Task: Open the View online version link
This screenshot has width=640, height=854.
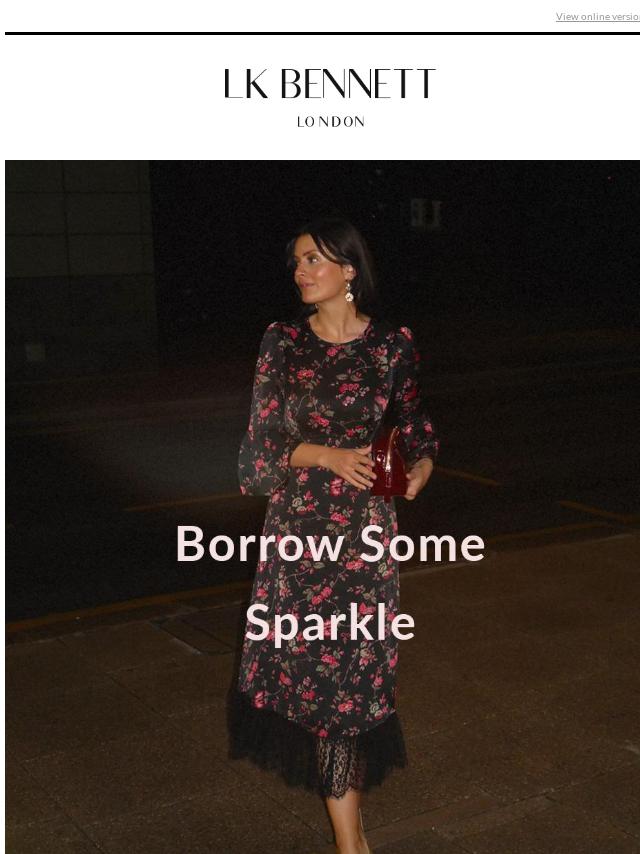Action: (x=597, y=17)
